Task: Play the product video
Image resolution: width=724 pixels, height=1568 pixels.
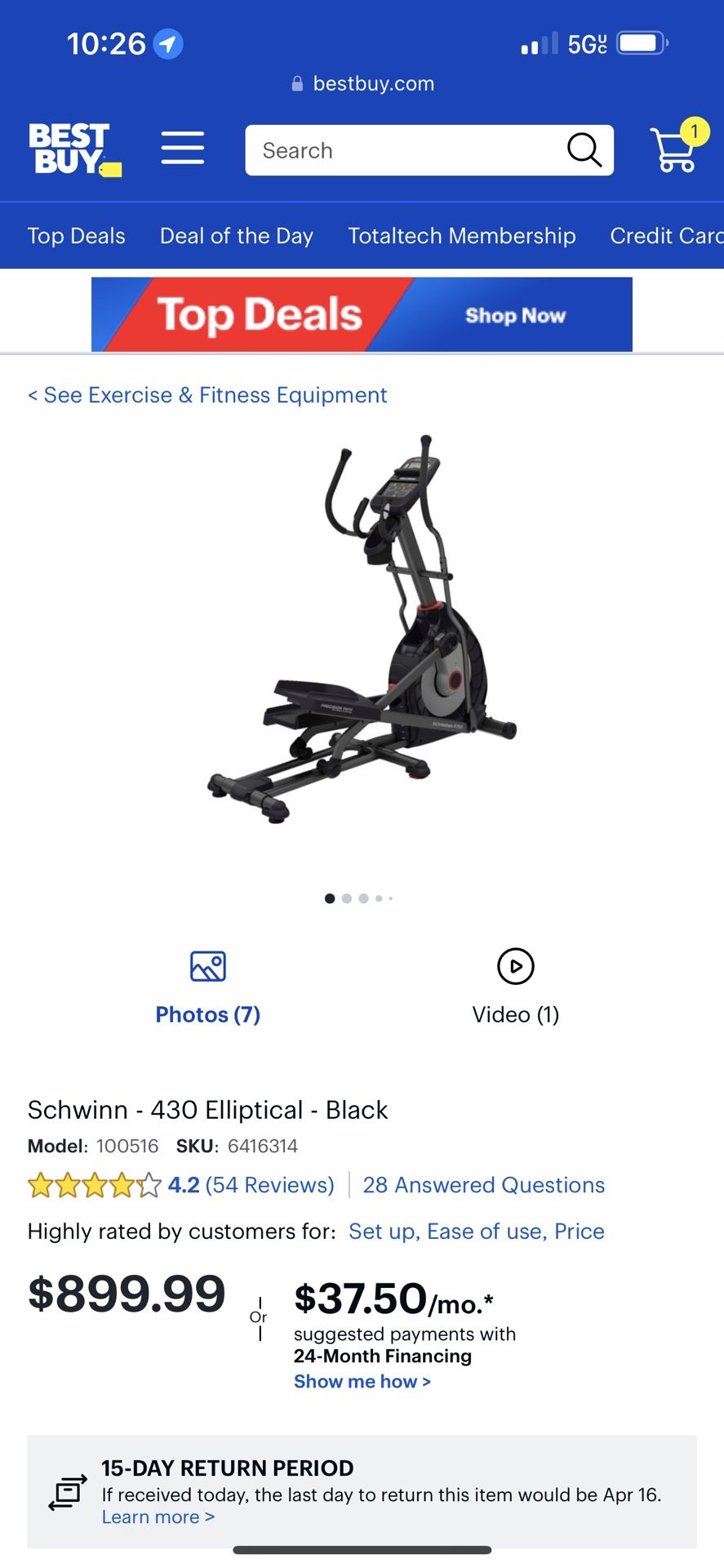Action: 515,965
